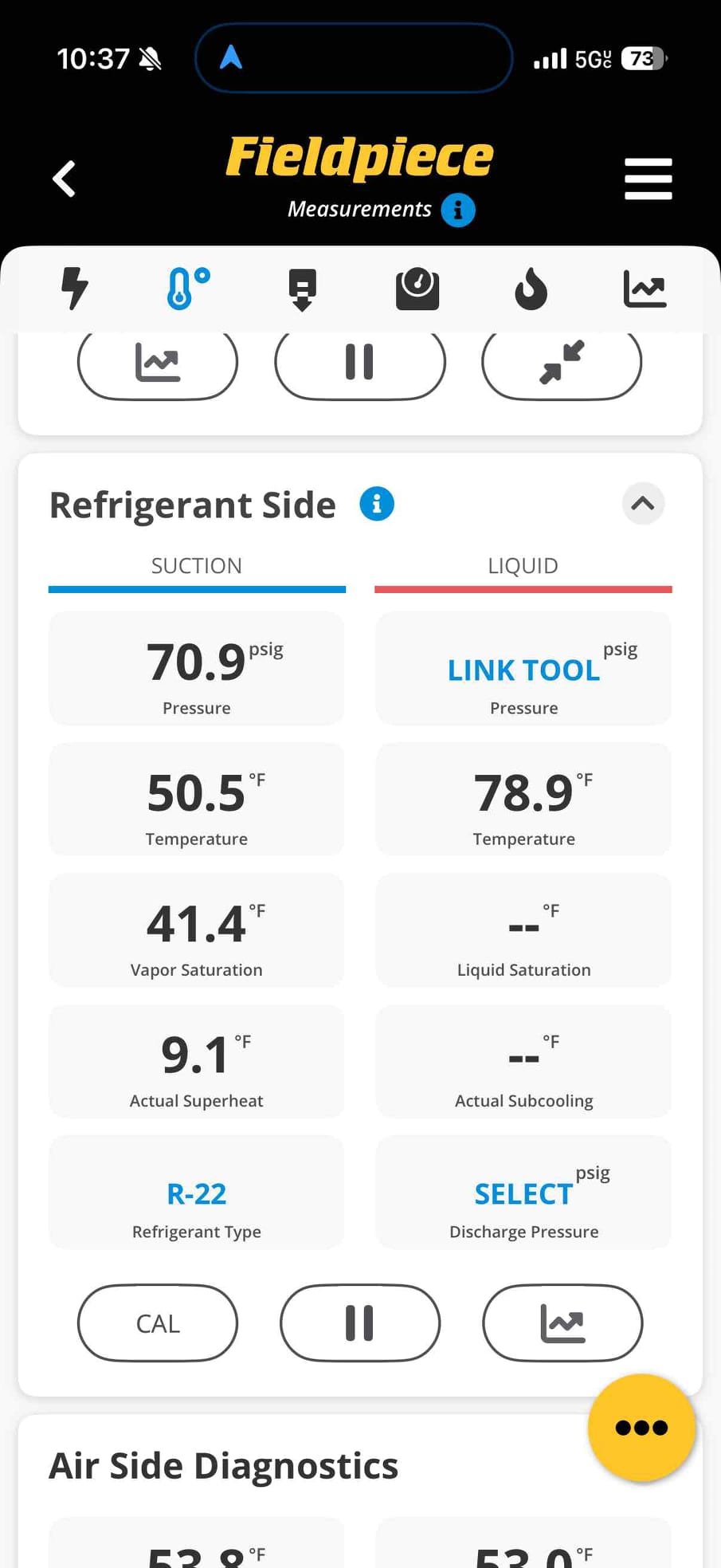Open the flame combustion tab
This screenshot has height=1568, width=721.
[531, 288]
